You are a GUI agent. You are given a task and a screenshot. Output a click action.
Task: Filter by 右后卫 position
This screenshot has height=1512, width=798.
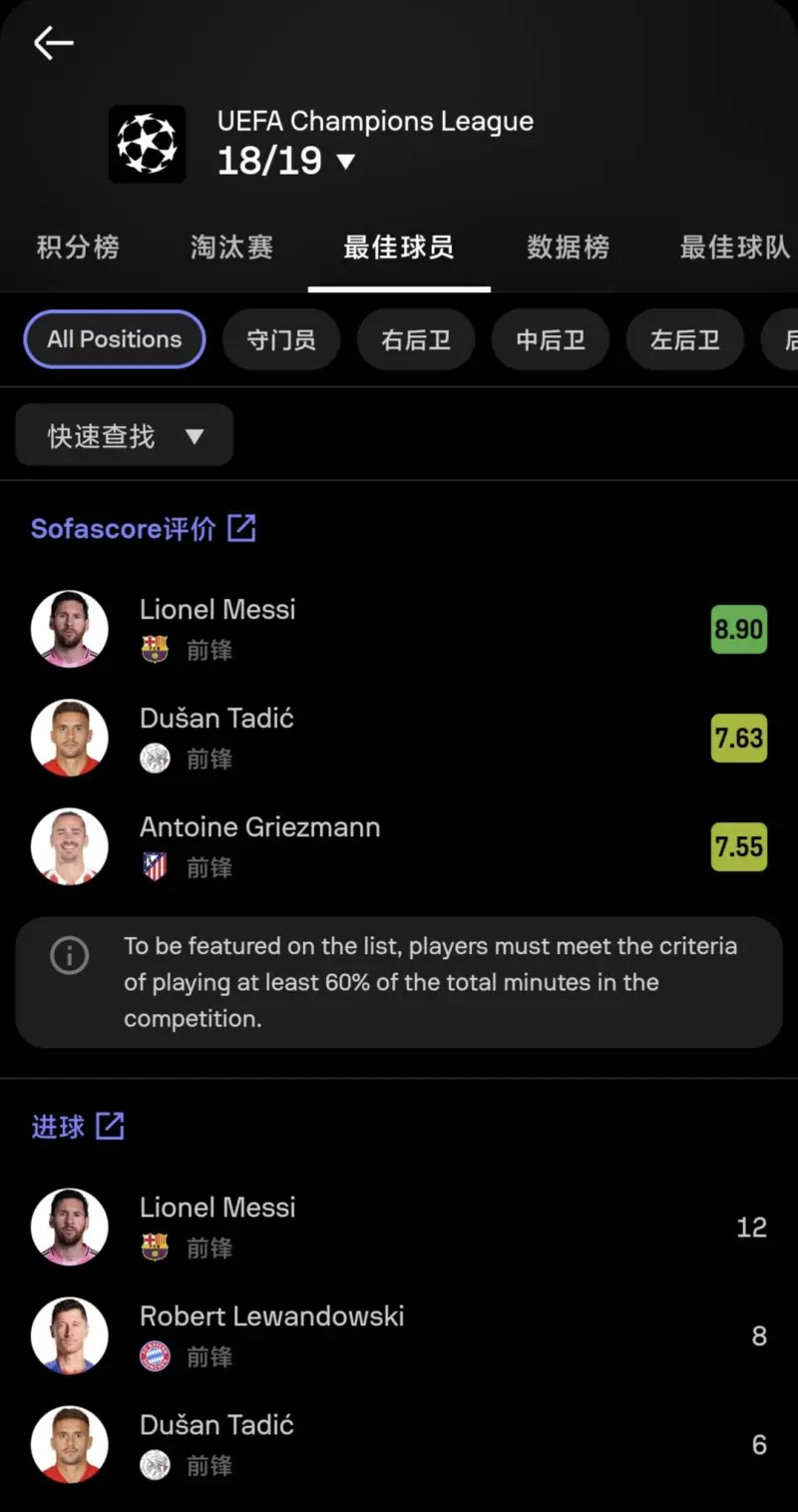[416, 339]
